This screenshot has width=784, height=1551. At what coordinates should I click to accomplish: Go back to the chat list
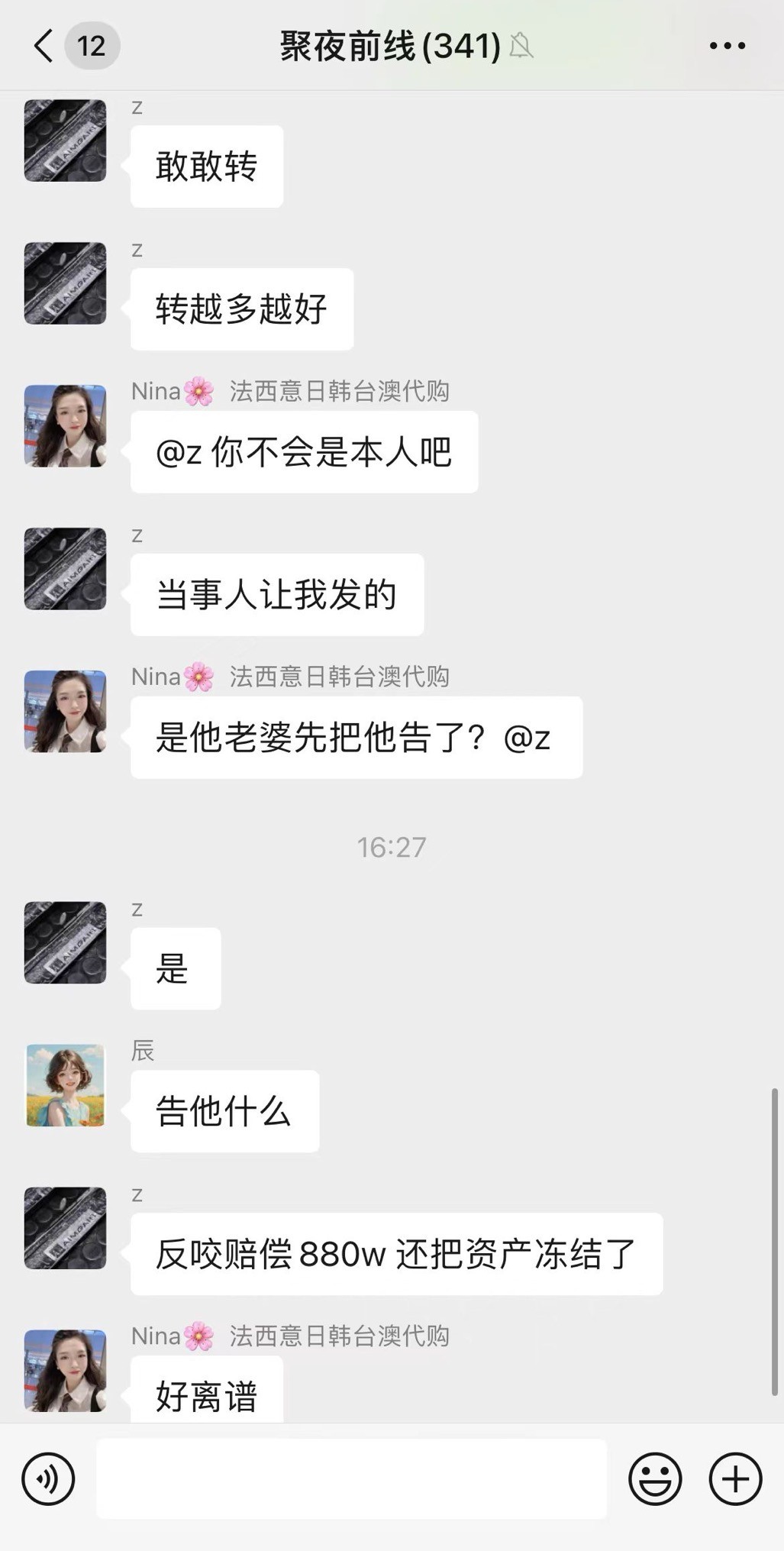[x=44, y=46]
